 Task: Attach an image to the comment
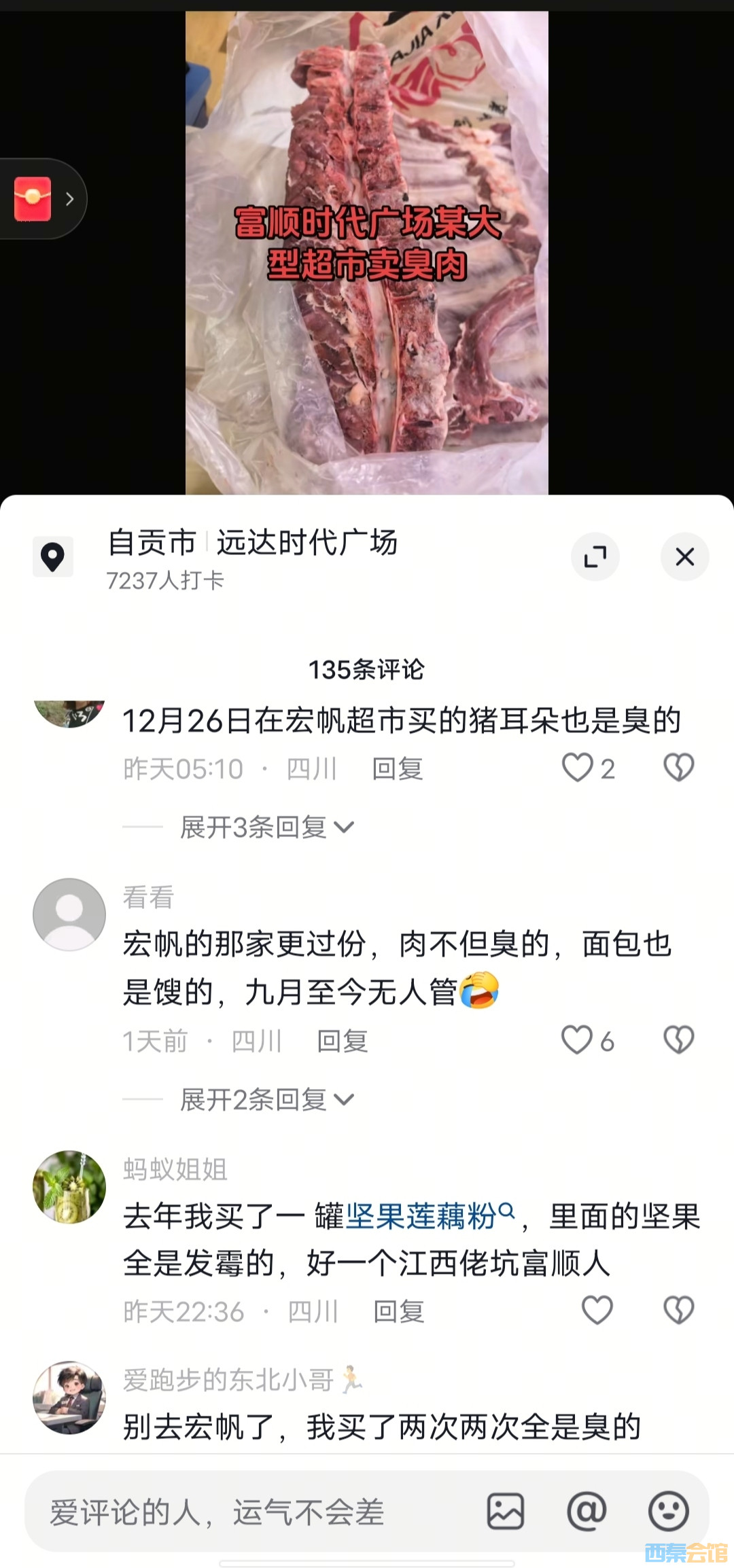505,1512
